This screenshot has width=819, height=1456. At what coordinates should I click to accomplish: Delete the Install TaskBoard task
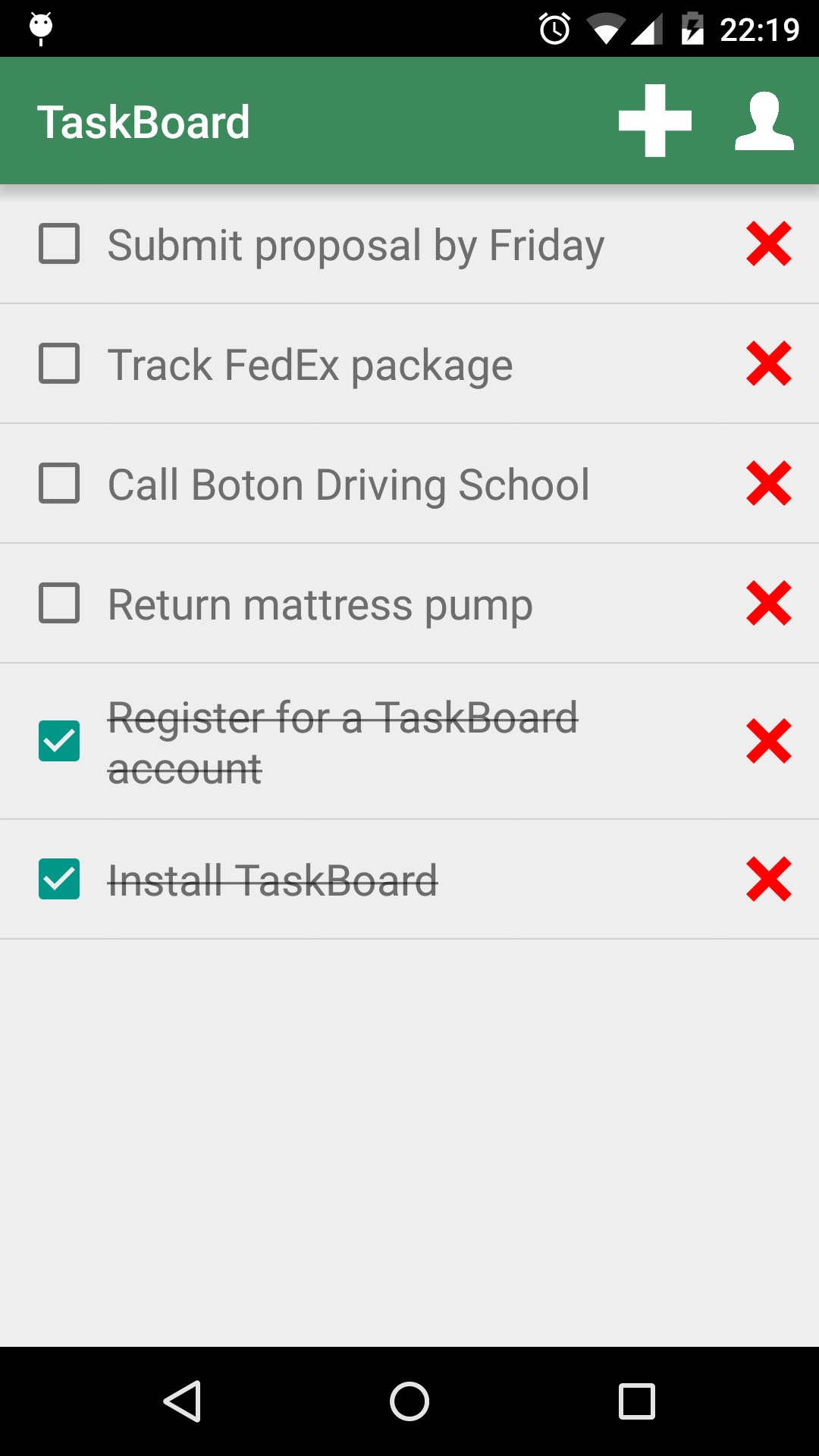[768, 878]
